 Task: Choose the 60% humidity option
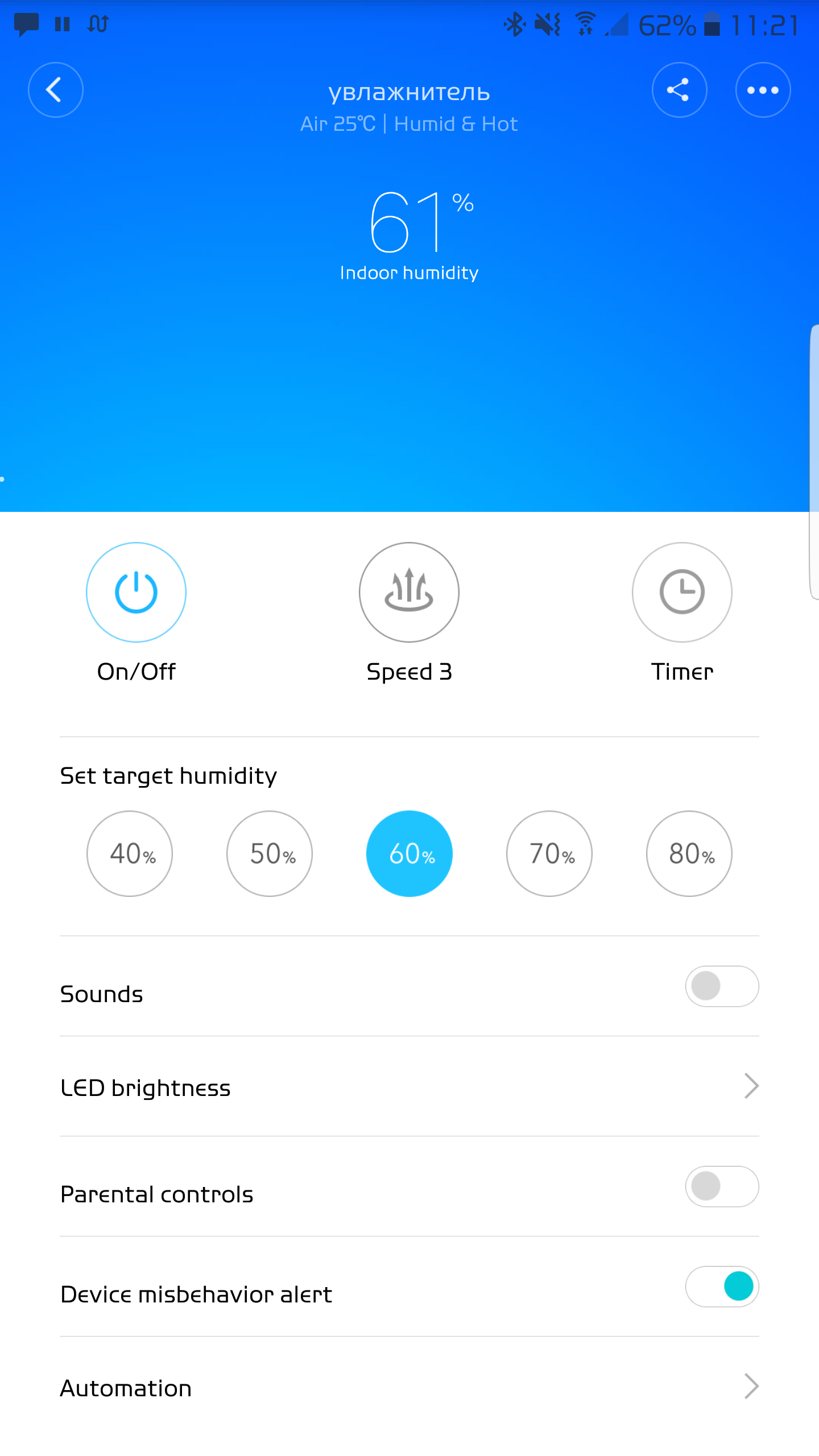(409, 854)
